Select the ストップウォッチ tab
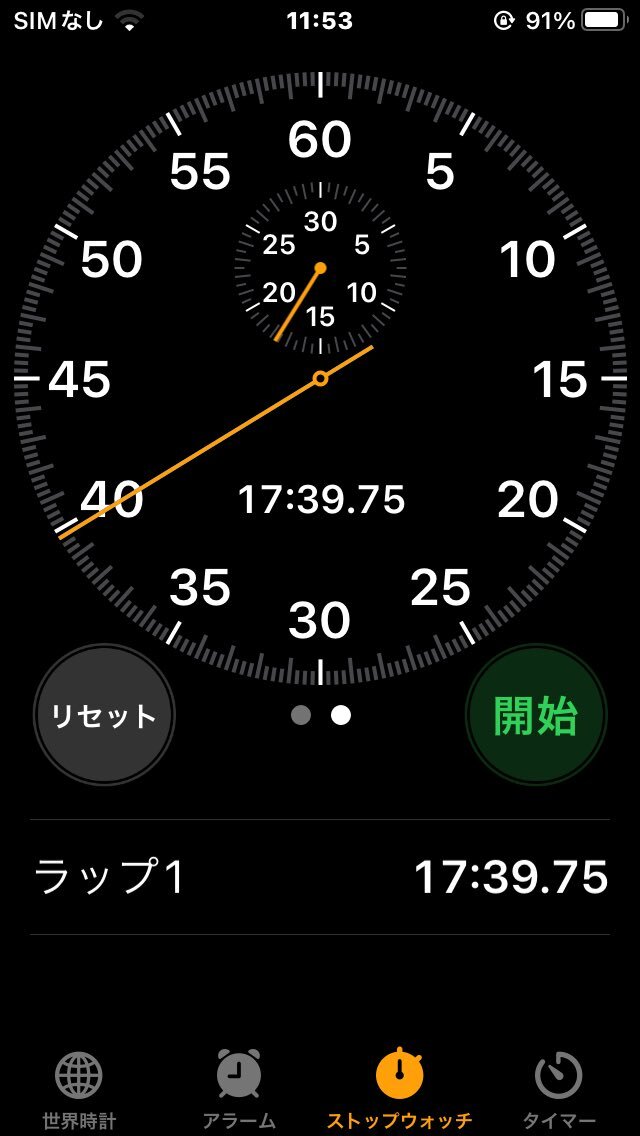The height and width of the screenshot is (1136, 640). (399, 1089)
